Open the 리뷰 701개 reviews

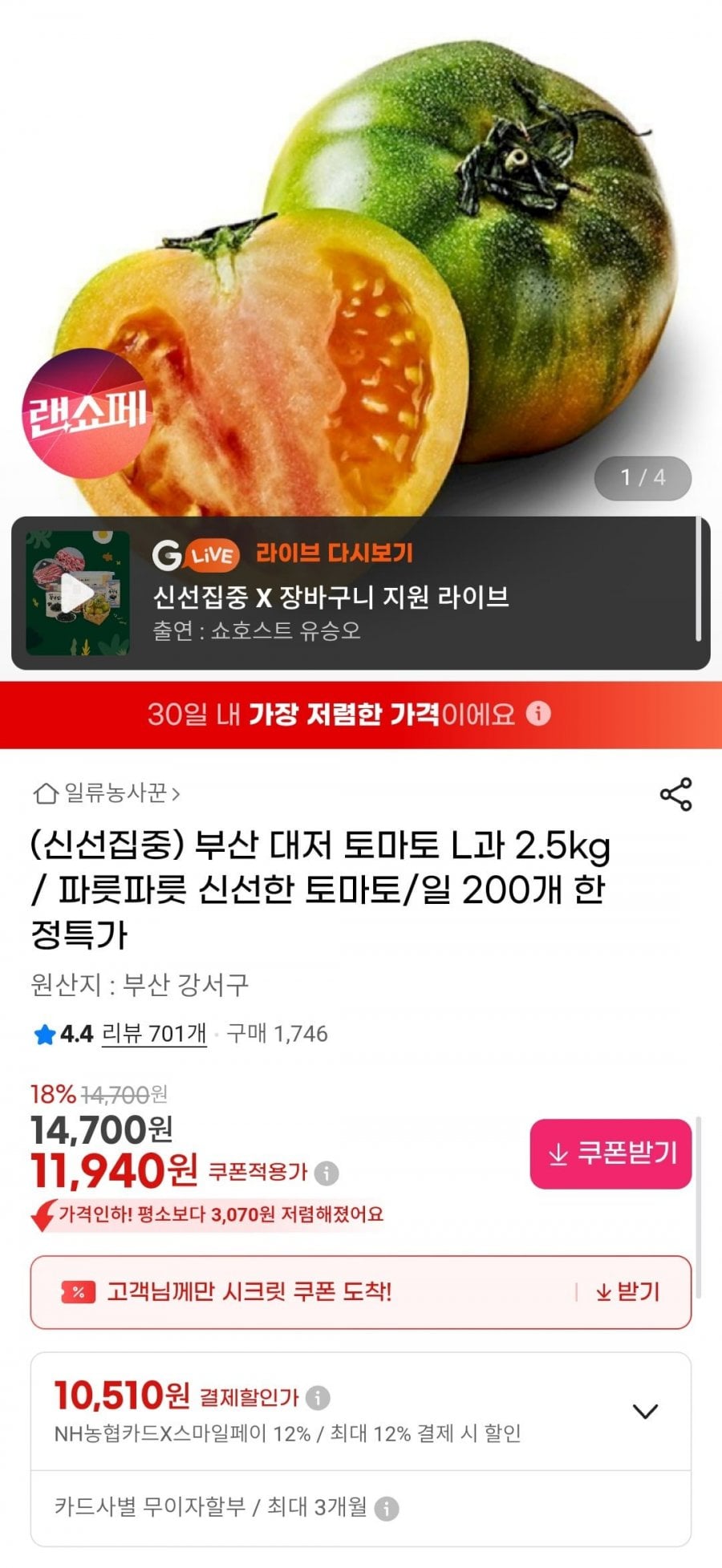point(154,1034)
